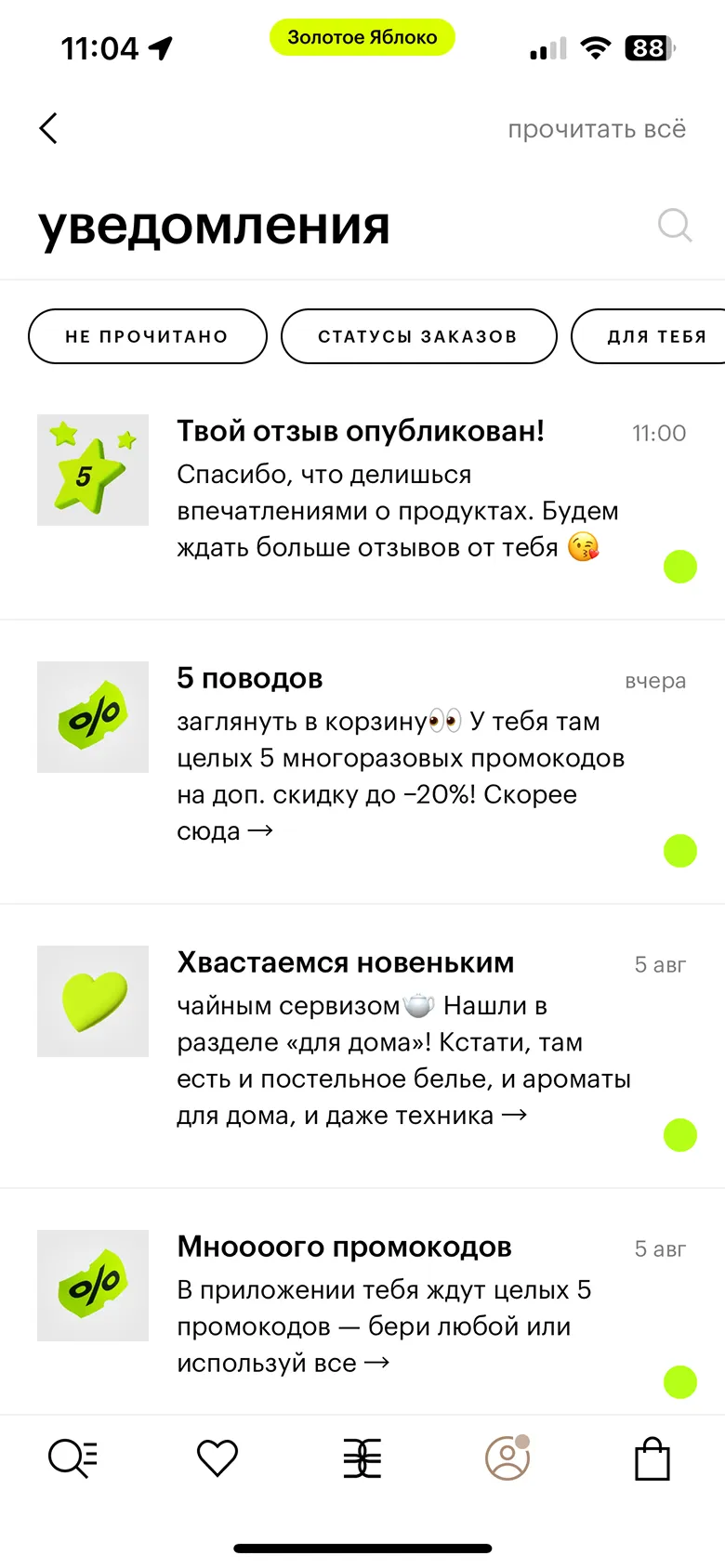Open search in notifications
The image size is (725, 1568).
pos(675,225)
